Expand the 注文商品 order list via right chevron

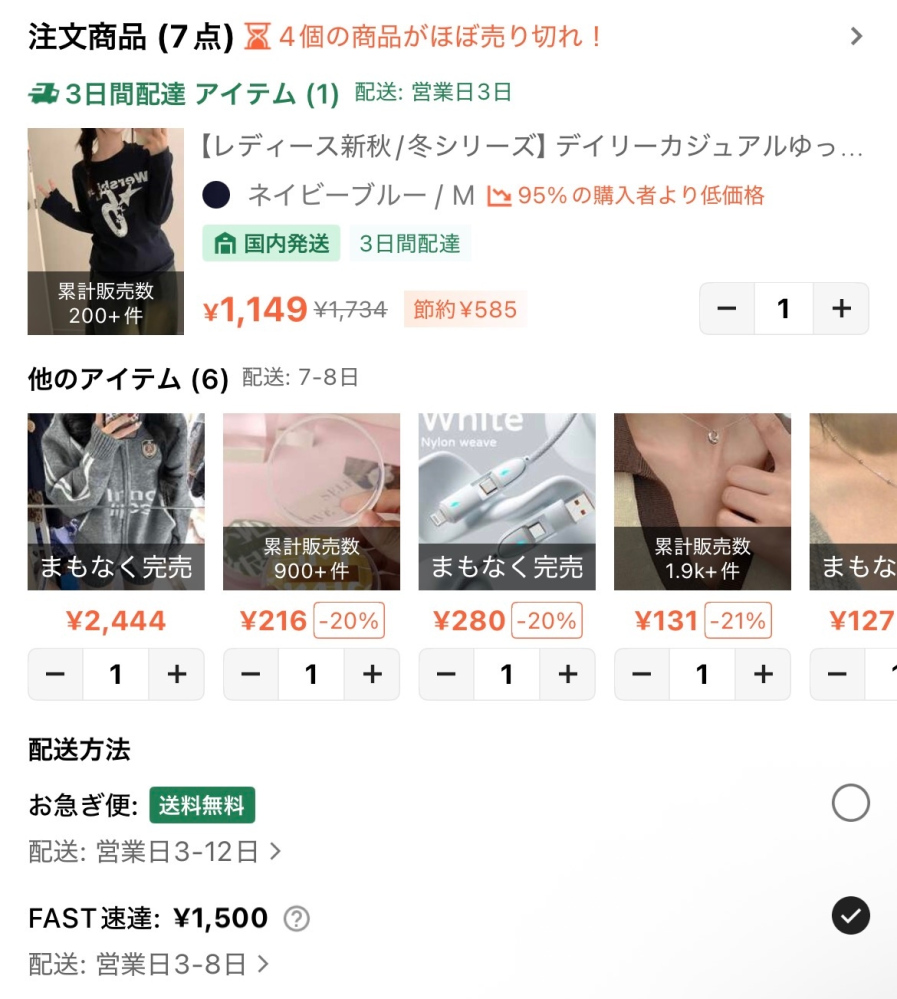(x=856, y=35)
